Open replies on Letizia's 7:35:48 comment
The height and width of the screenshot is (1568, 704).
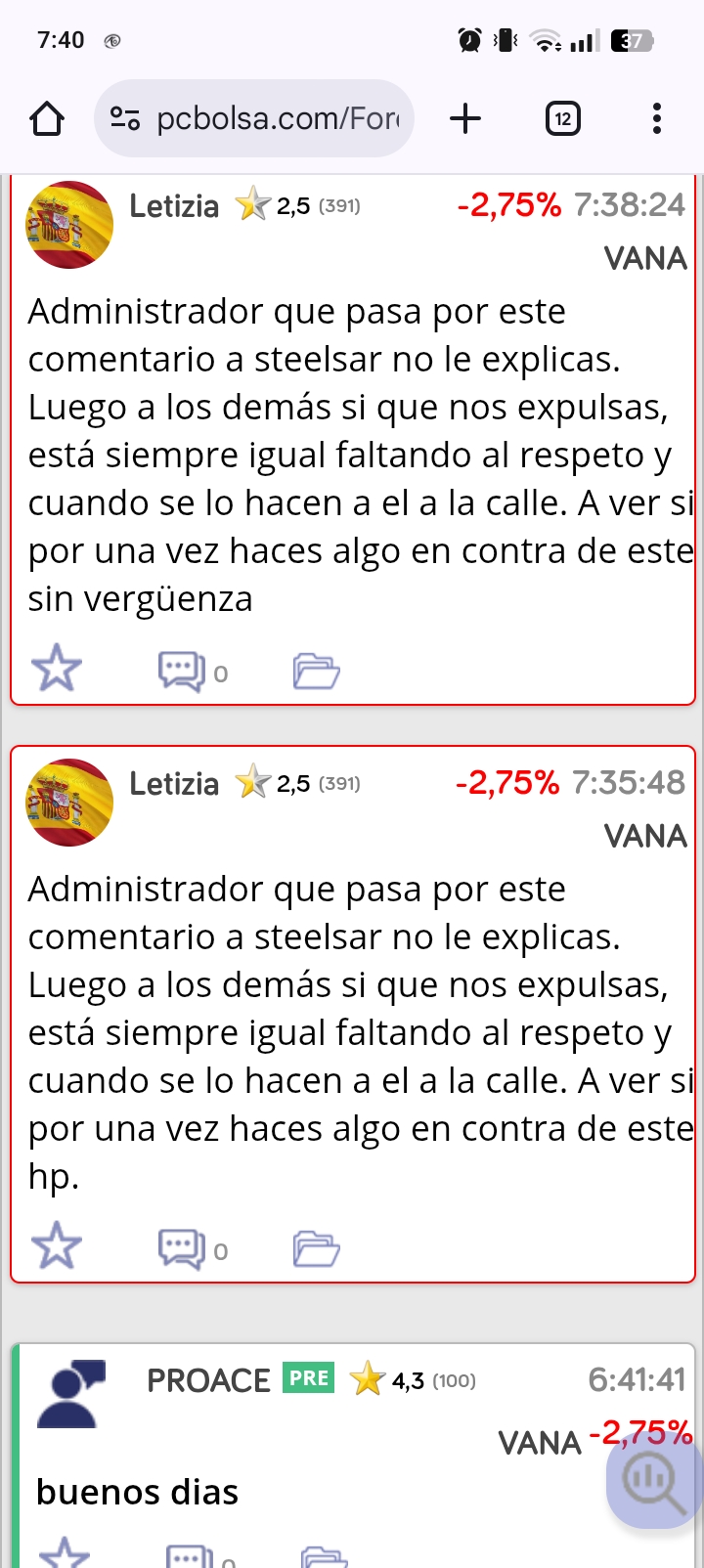point(182,1249)
